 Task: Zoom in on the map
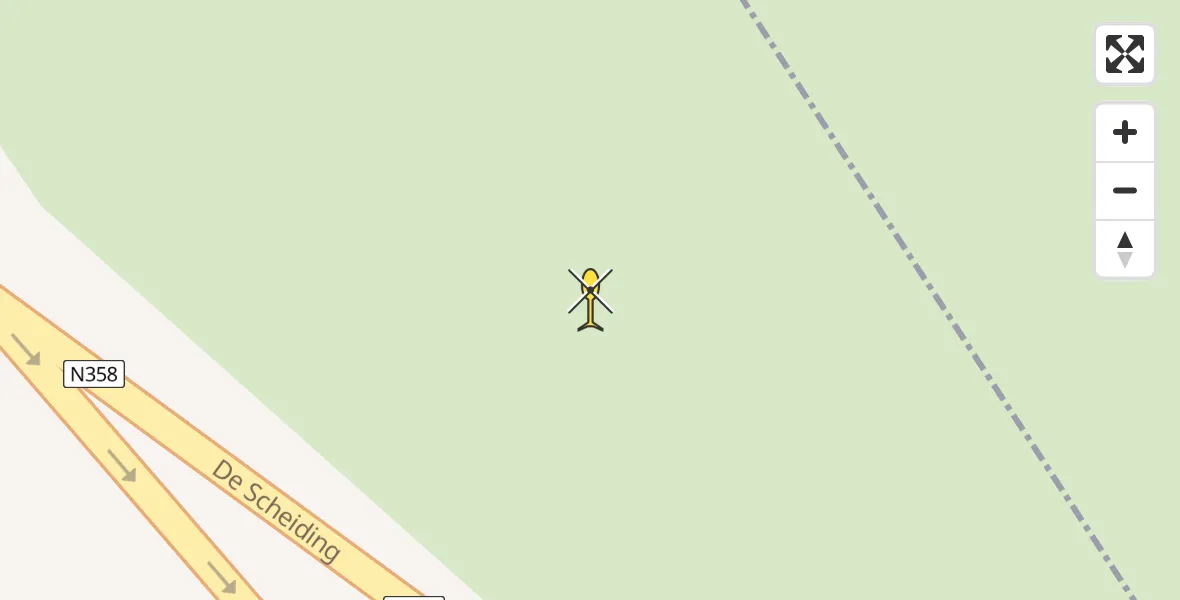click(x=1124, y=132)
